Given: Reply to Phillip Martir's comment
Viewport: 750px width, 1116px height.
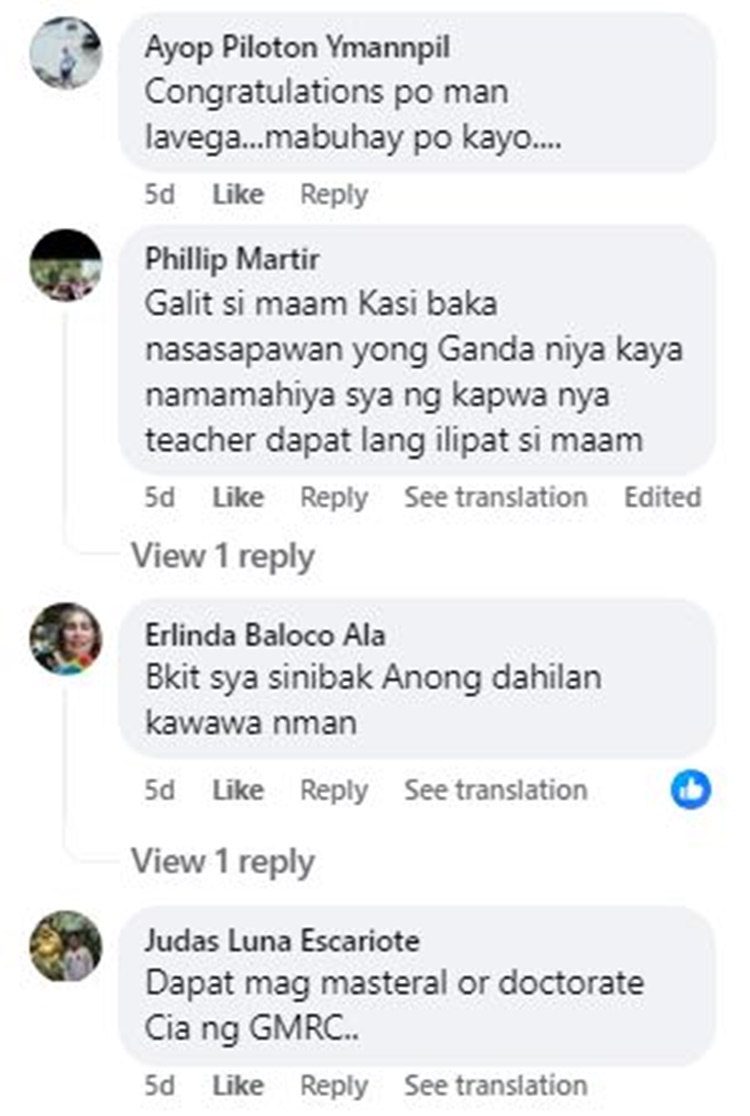Looking at the screenshot, I should click(334, 497).
